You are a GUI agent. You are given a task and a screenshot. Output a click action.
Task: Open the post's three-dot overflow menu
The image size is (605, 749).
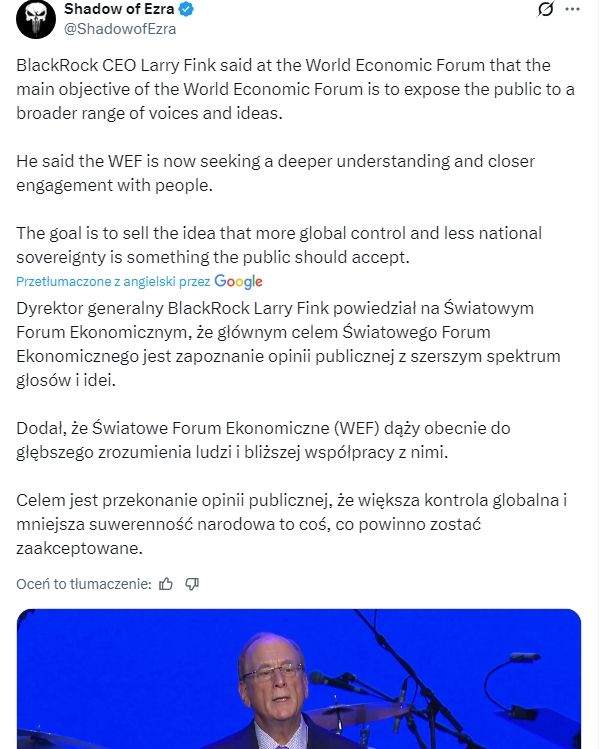[573, 10]
